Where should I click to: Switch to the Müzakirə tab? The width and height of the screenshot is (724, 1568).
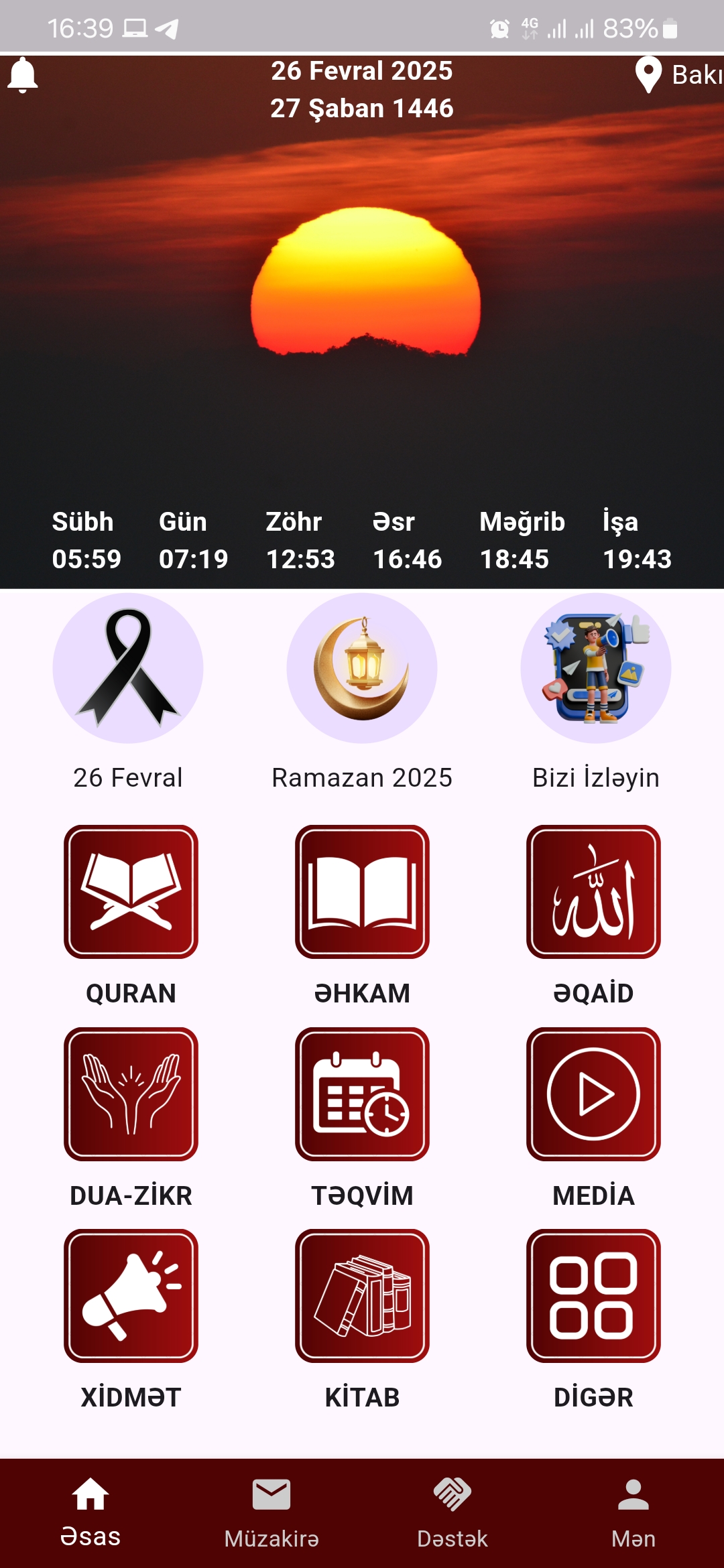click(x=271, y=1508)
